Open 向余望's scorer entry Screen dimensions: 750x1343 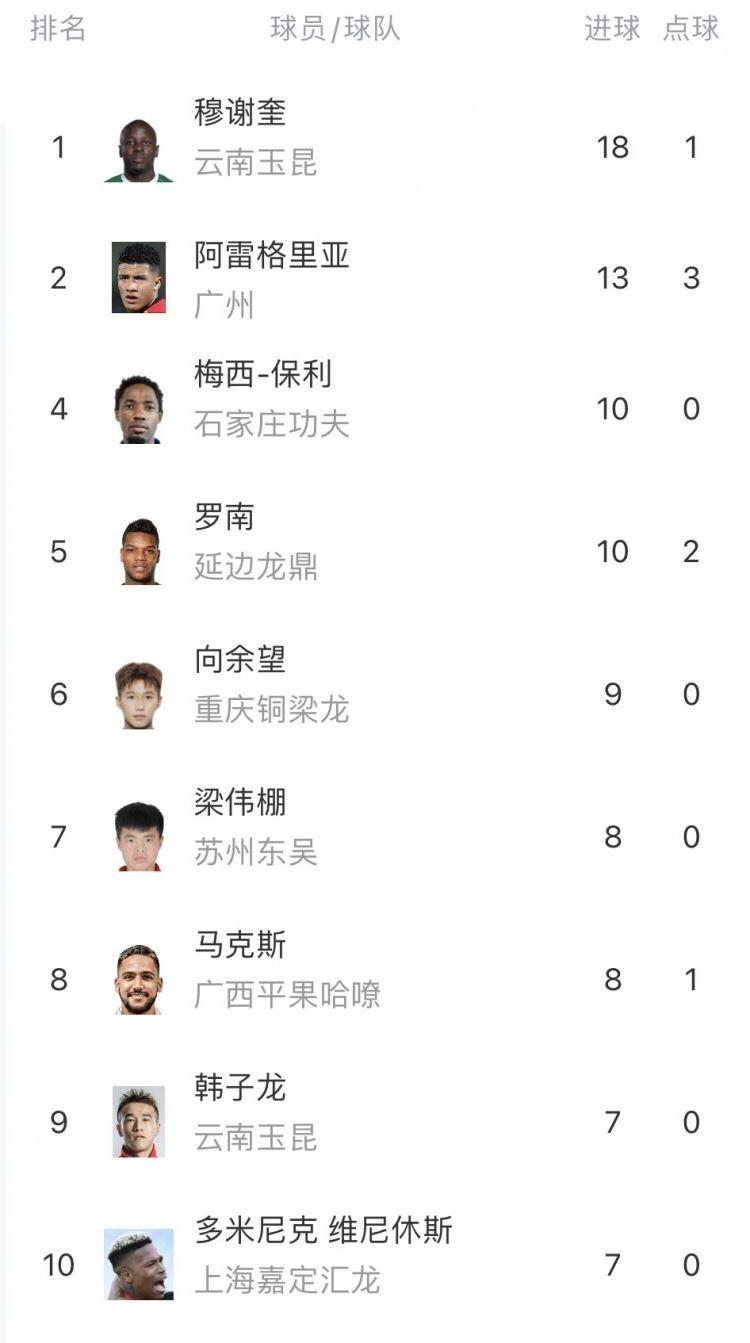[375, 694]
